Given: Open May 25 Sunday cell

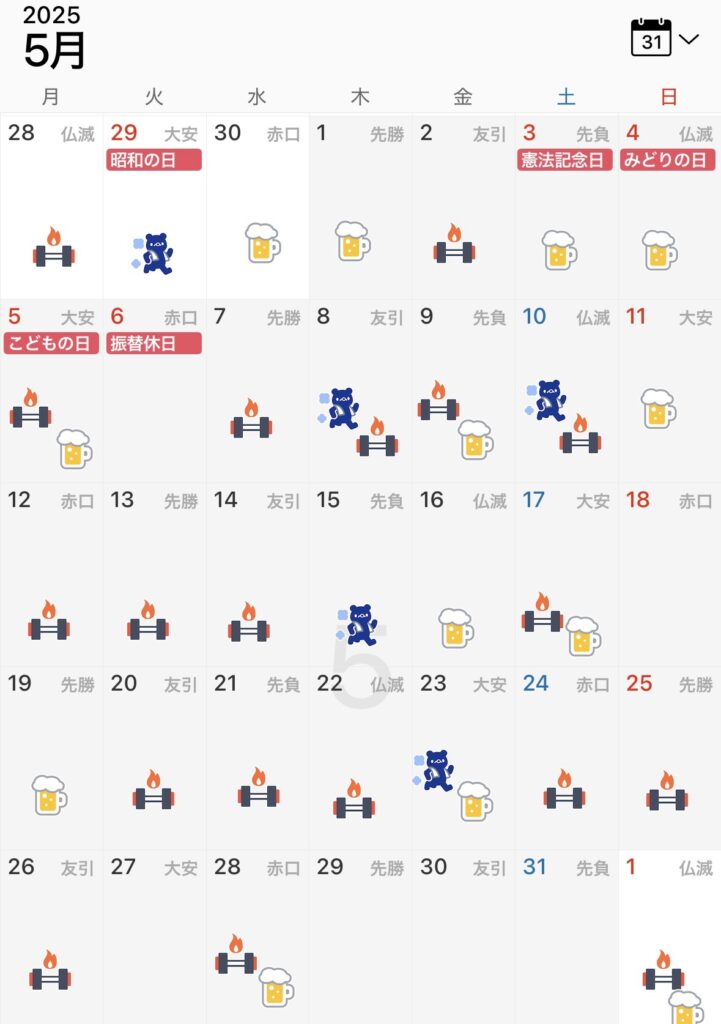Looking at the screenshot, I should [669, 758].
